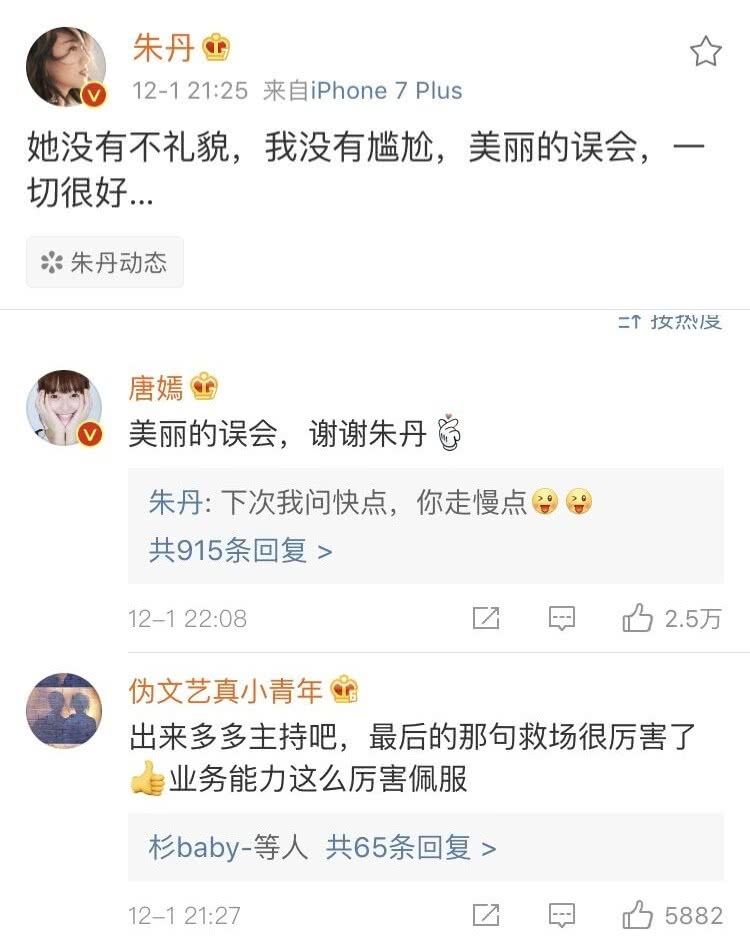Image resolution: width=750 pixels, height=944 pixels.
Task: View all 65 replies under 伪文艺真小青年's comment
Action: click(410, 848)
